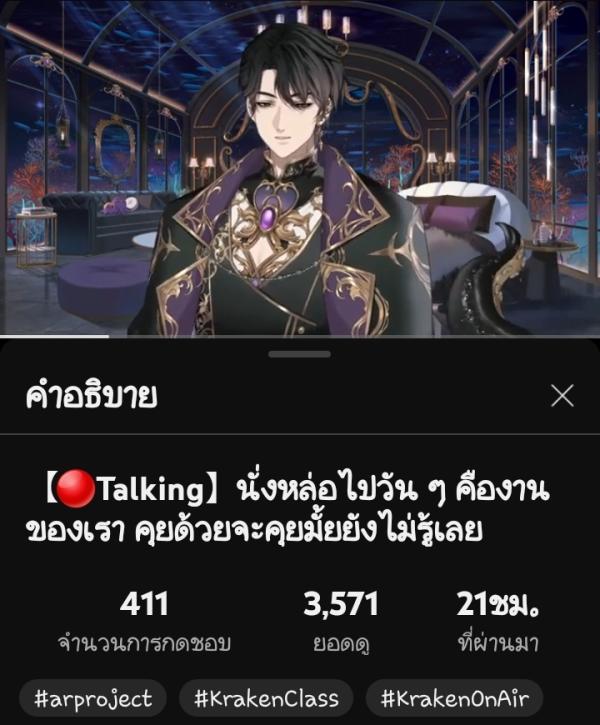Open the #arproject hashtag
The width and height of the screenshot is (600, 725).
click(93, 698)
